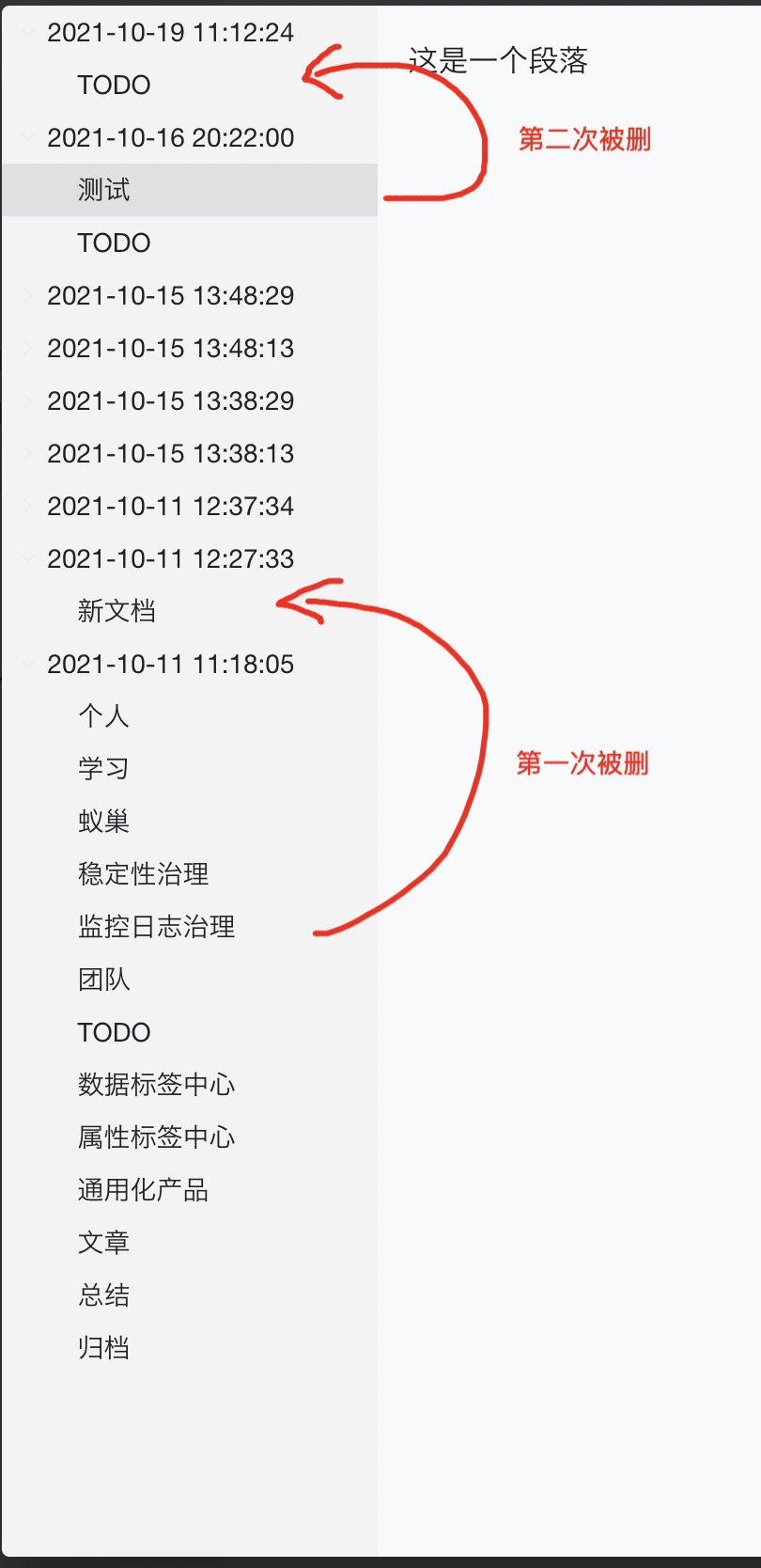This screenshot has height=1568, width=761.
Task: Expand the 2021-10-11 12:37:34 snapshot
Action: tap(27, 507)
